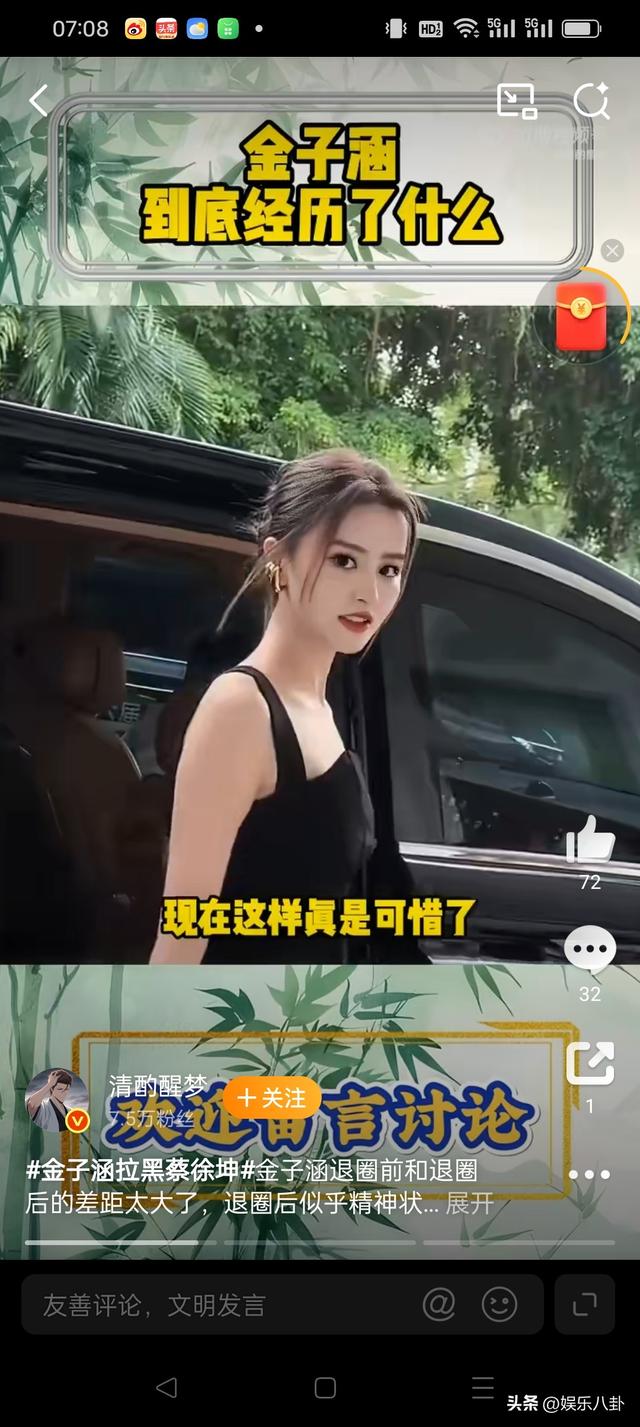Enter fullscreen via bottom-right icon
Screen dimensions: 640x1427
coord(584,1304)
